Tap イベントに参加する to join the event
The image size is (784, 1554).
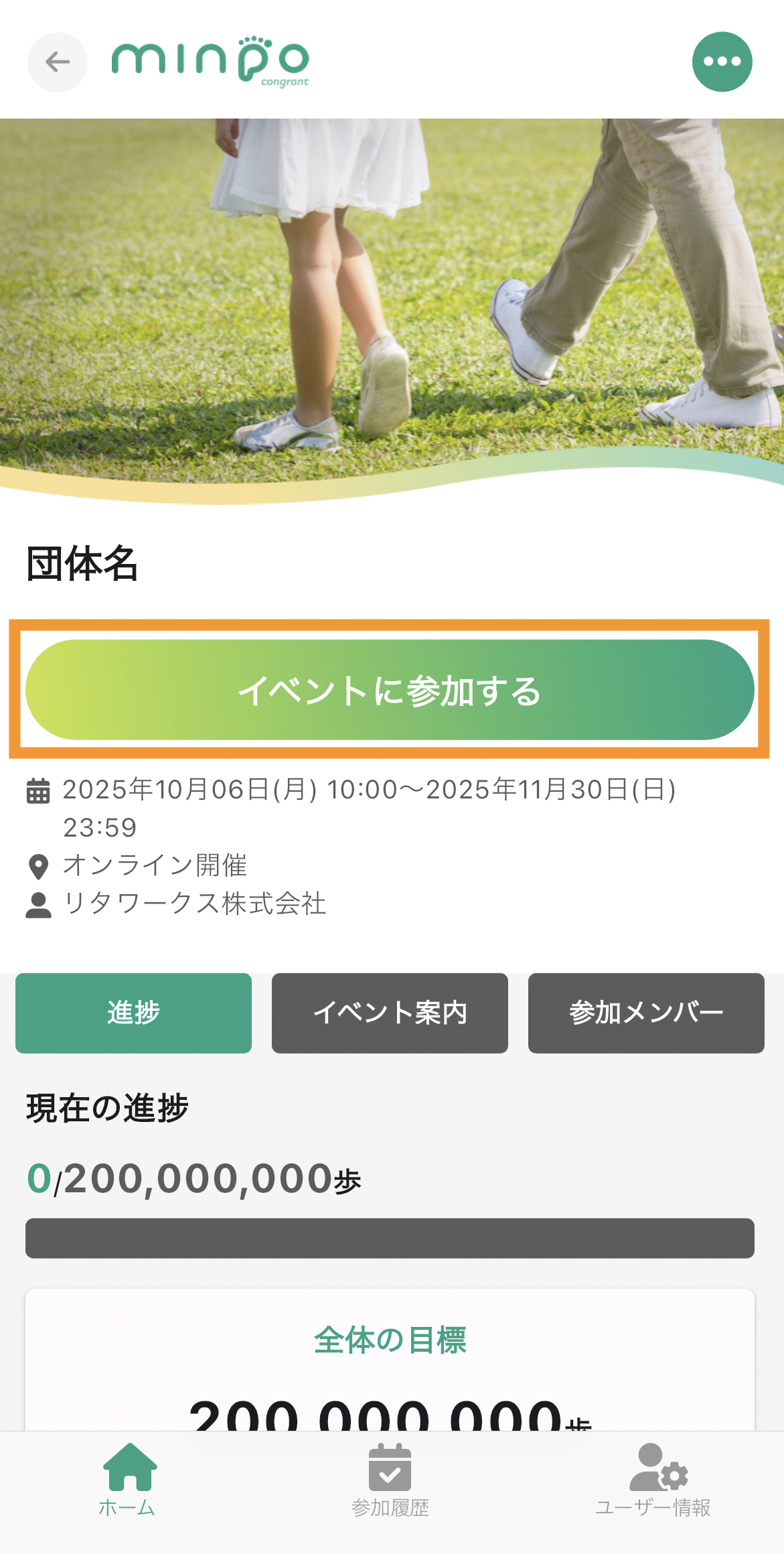coord(390,690)
